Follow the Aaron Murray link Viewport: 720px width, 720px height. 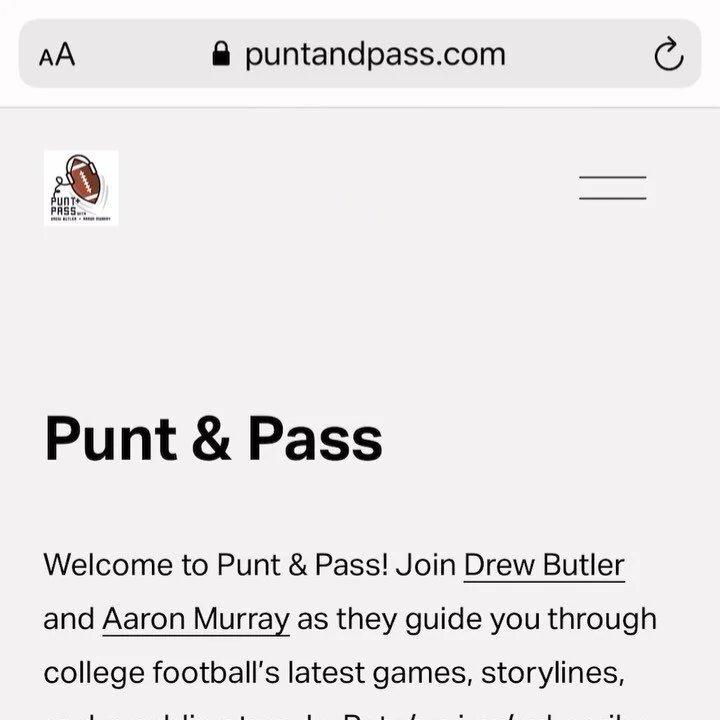tap(196, 619)
